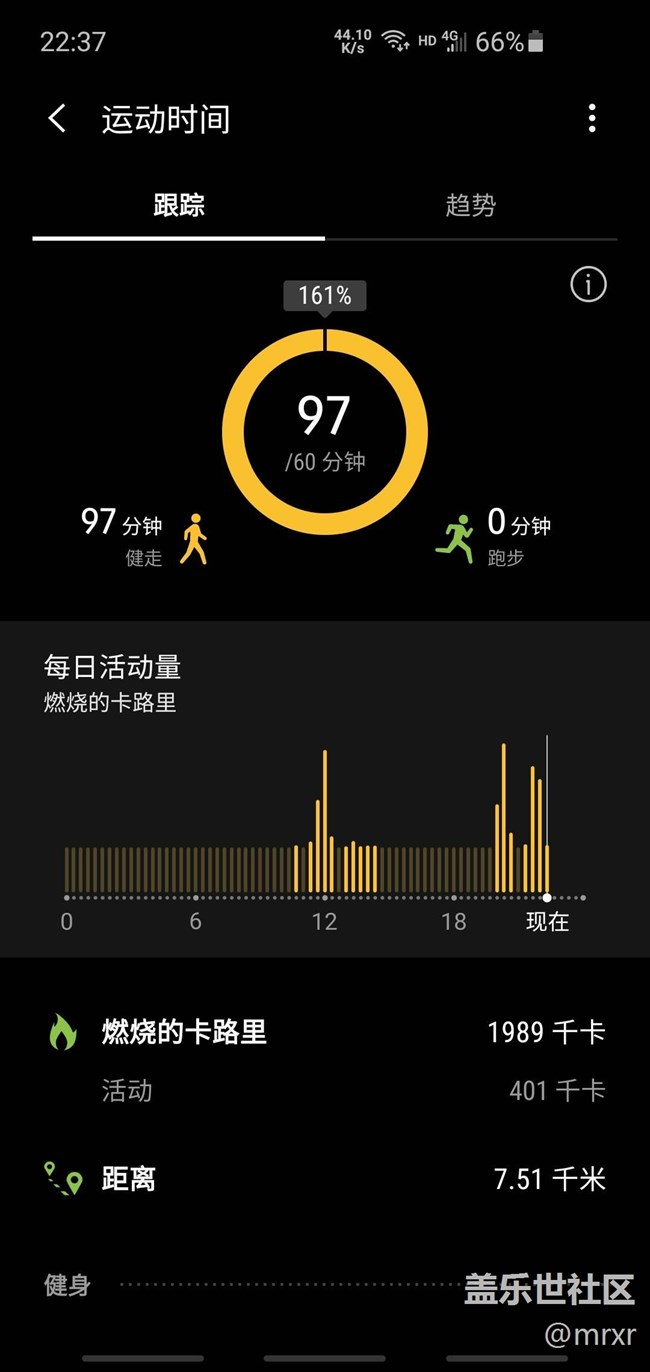Open the three-dot overflow menu
Screen dimensions: 650x1372
592,118
